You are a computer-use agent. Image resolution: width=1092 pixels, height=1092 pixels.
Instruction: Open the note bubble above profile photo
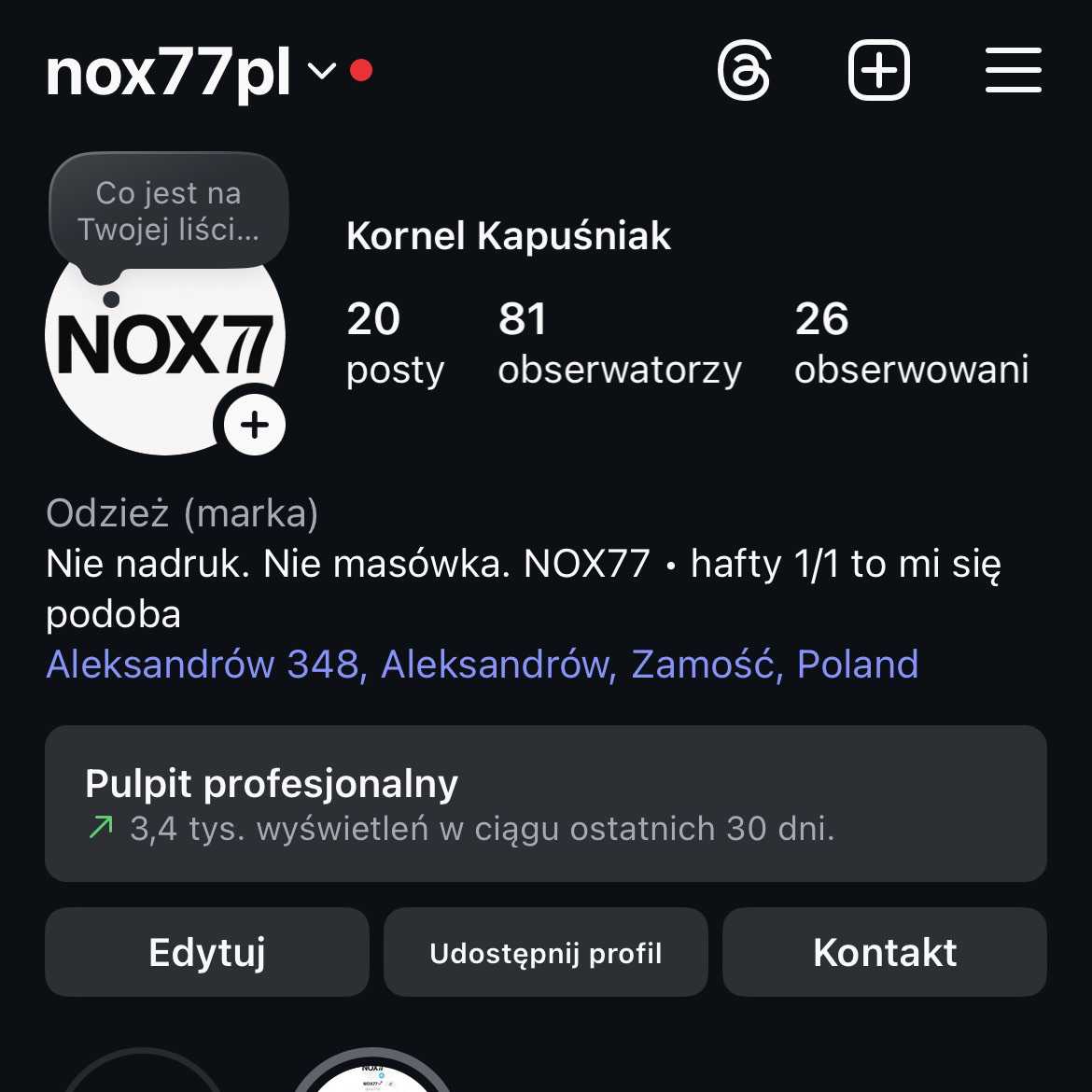[168, 212]
